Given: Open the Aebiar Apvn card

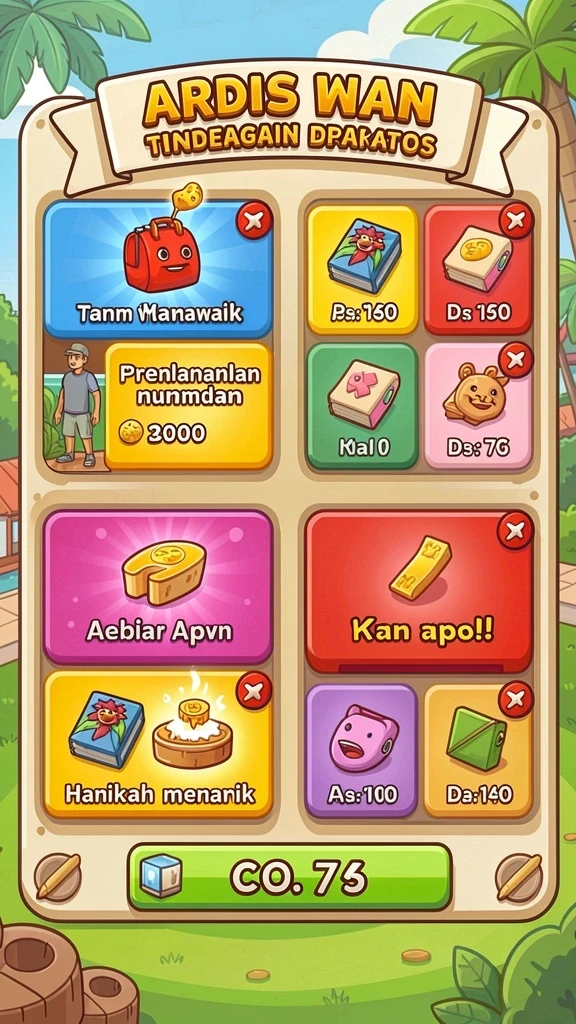Looking at the screenshot, I should tap(158, 587).
